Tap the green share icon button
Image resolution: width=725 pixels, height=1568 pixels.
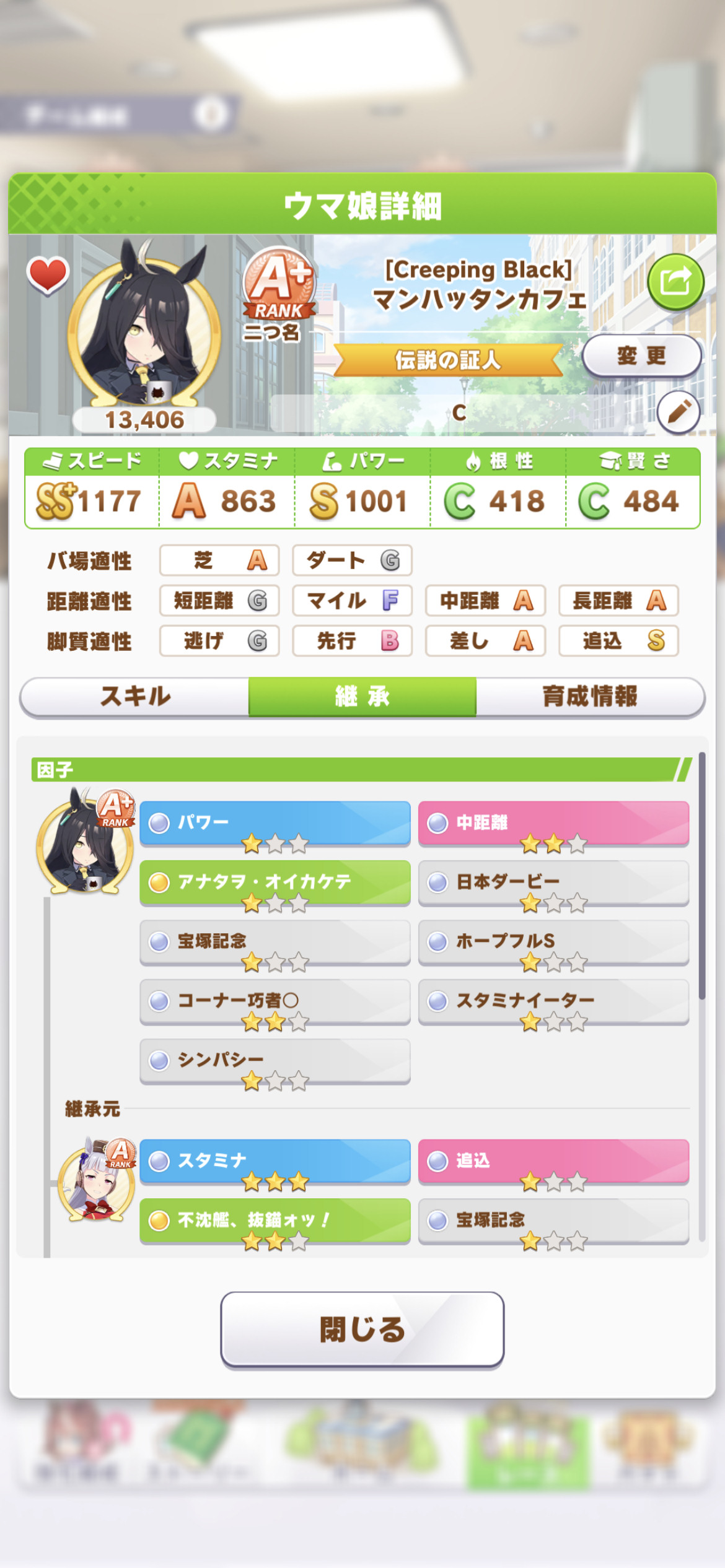[675, 282]
